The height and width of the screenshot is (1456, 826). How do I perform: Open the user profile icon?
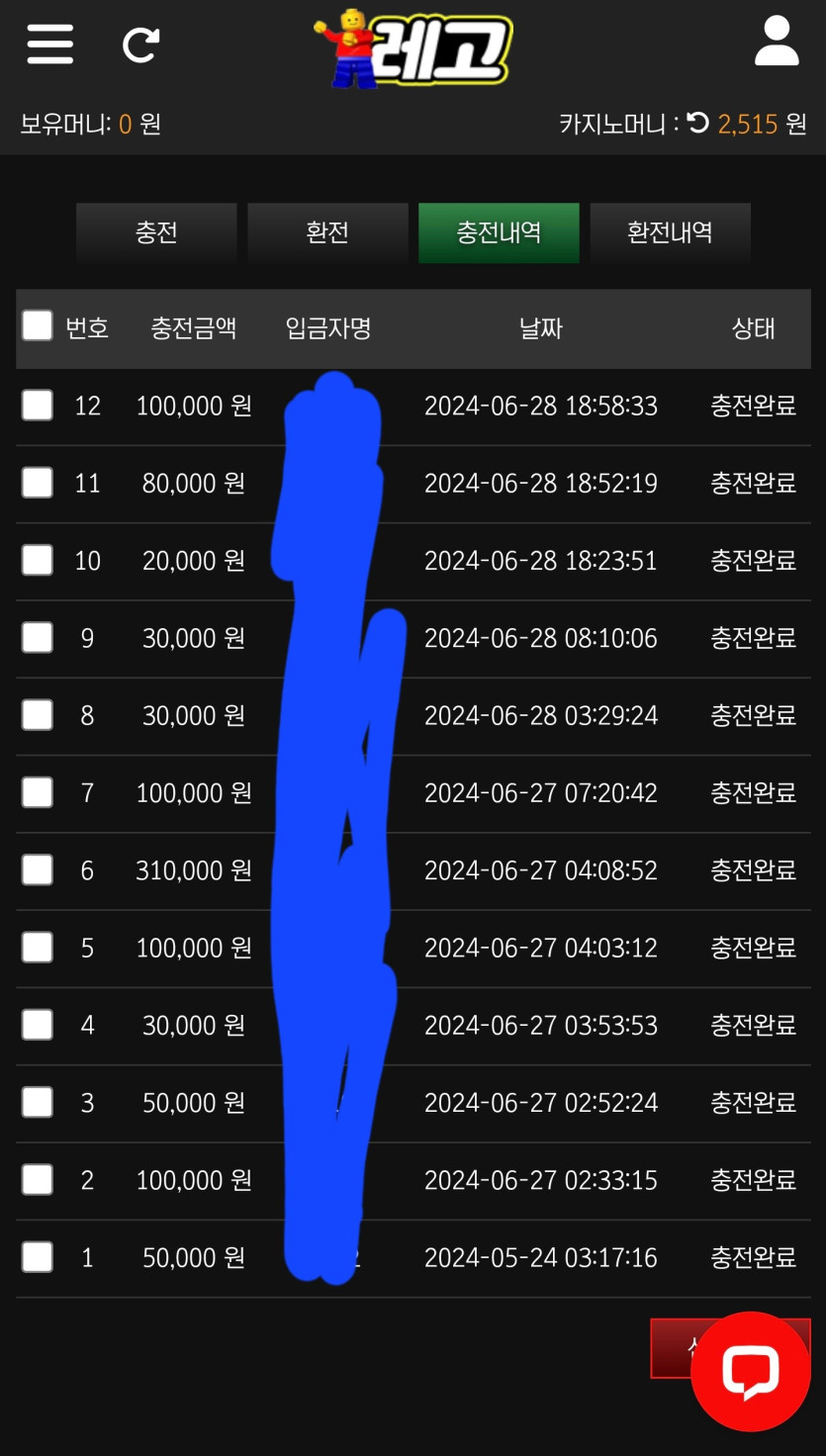777,43
